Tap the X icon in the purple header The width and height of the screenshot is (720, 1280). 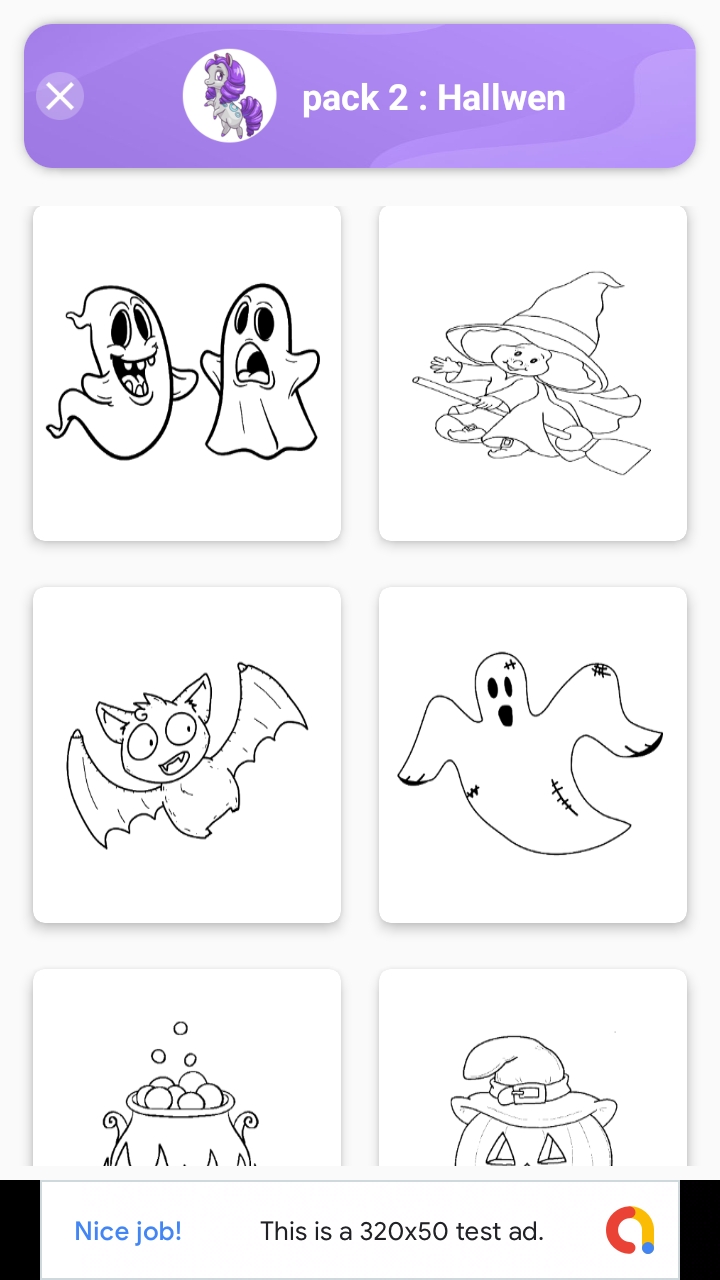[x=60, y=95]
